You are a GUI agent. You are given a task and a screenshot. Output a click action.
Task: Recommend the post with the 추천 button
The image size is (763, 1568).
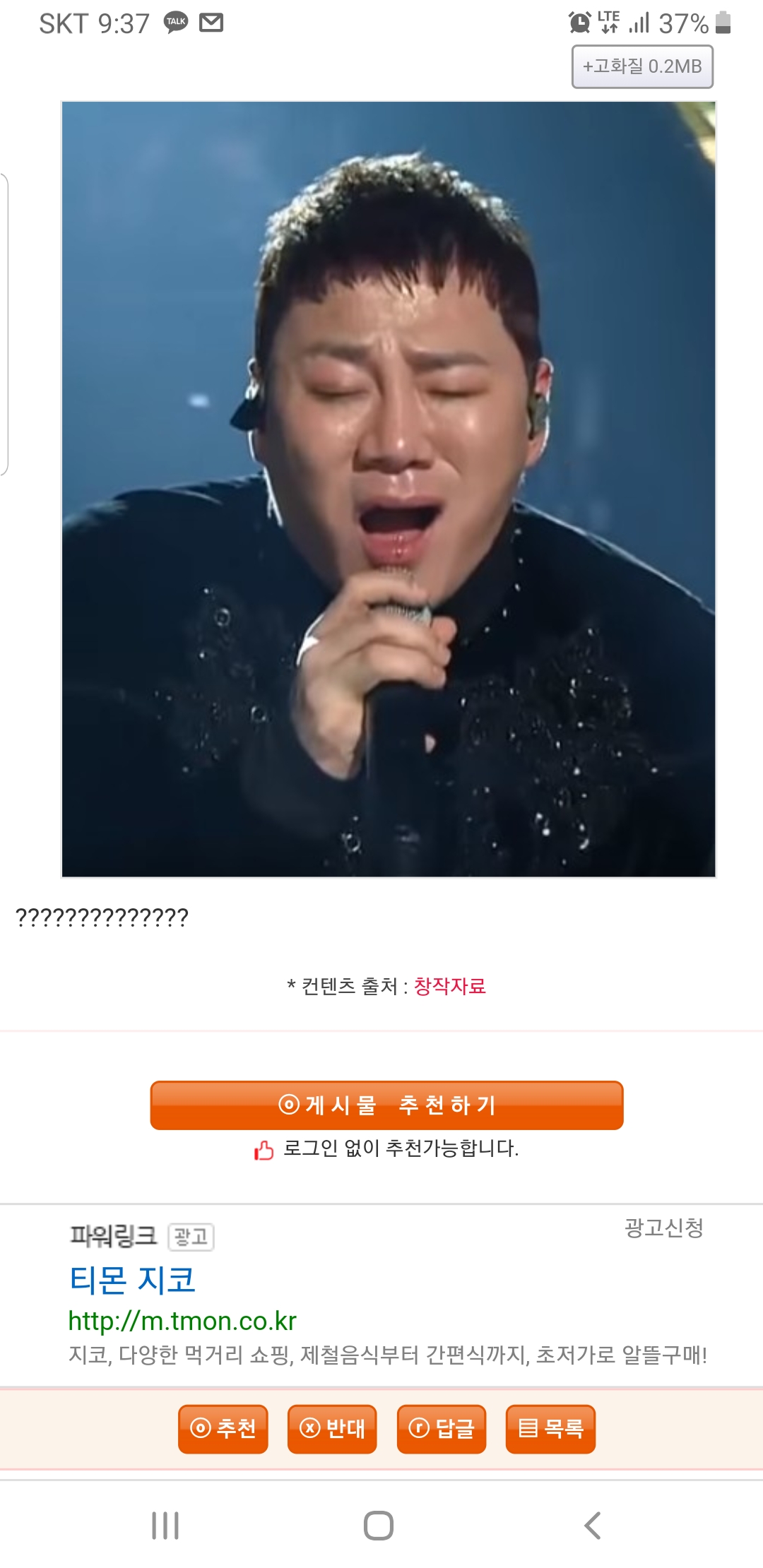click(223, 1429)
